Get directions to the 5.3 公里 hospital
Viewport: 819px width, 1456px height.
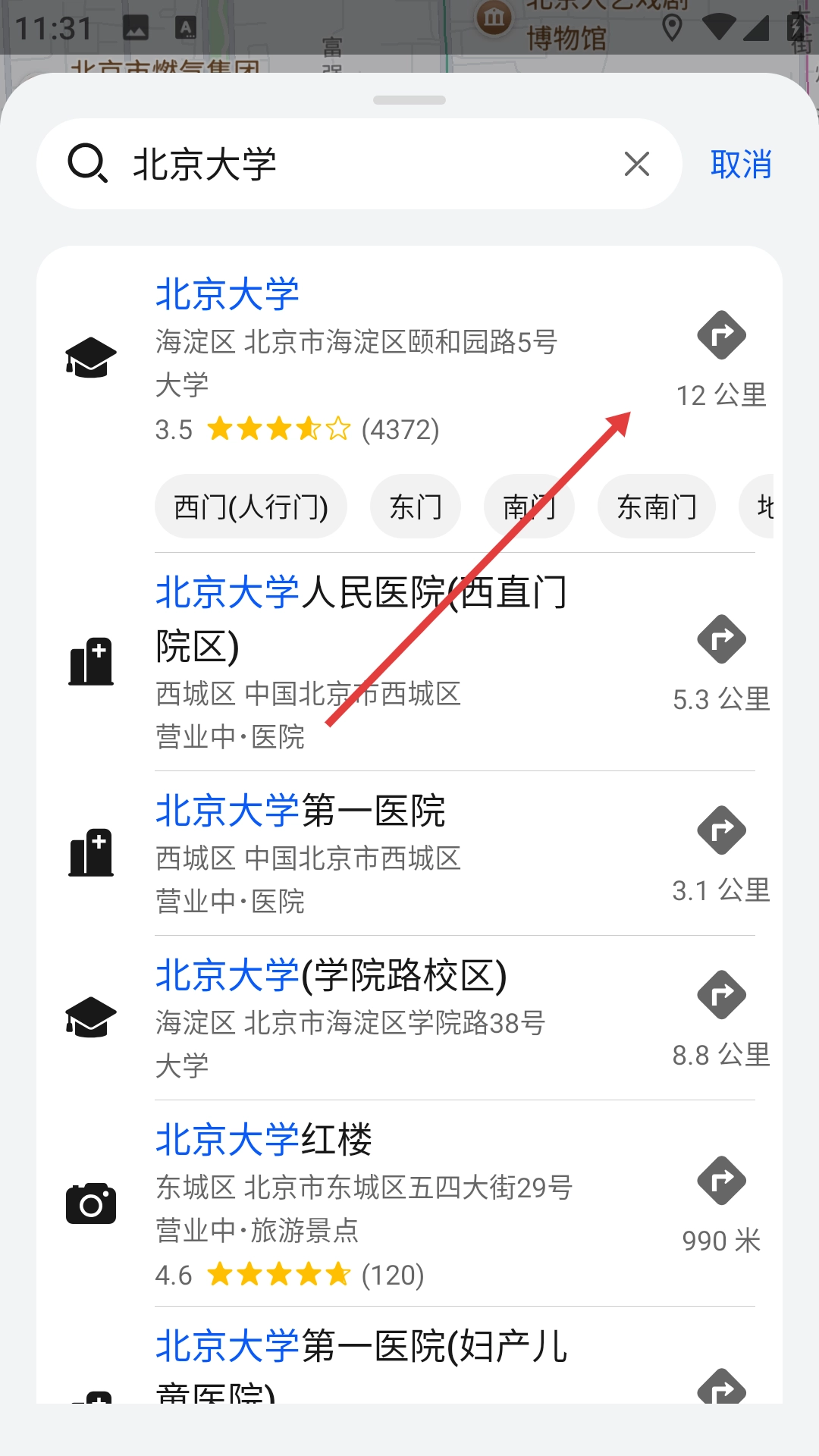[721, 640]
